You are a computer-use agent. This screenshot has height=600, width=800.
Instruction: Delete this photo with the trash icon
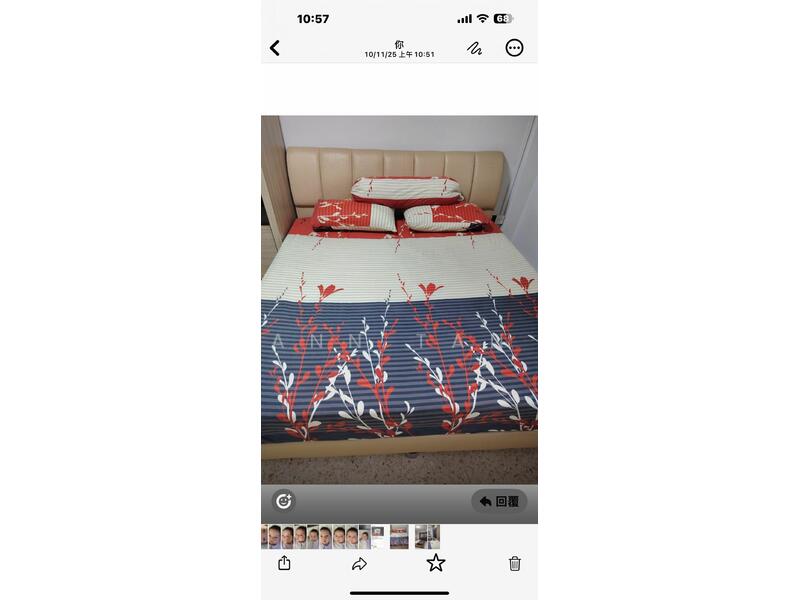pos(514,563)
